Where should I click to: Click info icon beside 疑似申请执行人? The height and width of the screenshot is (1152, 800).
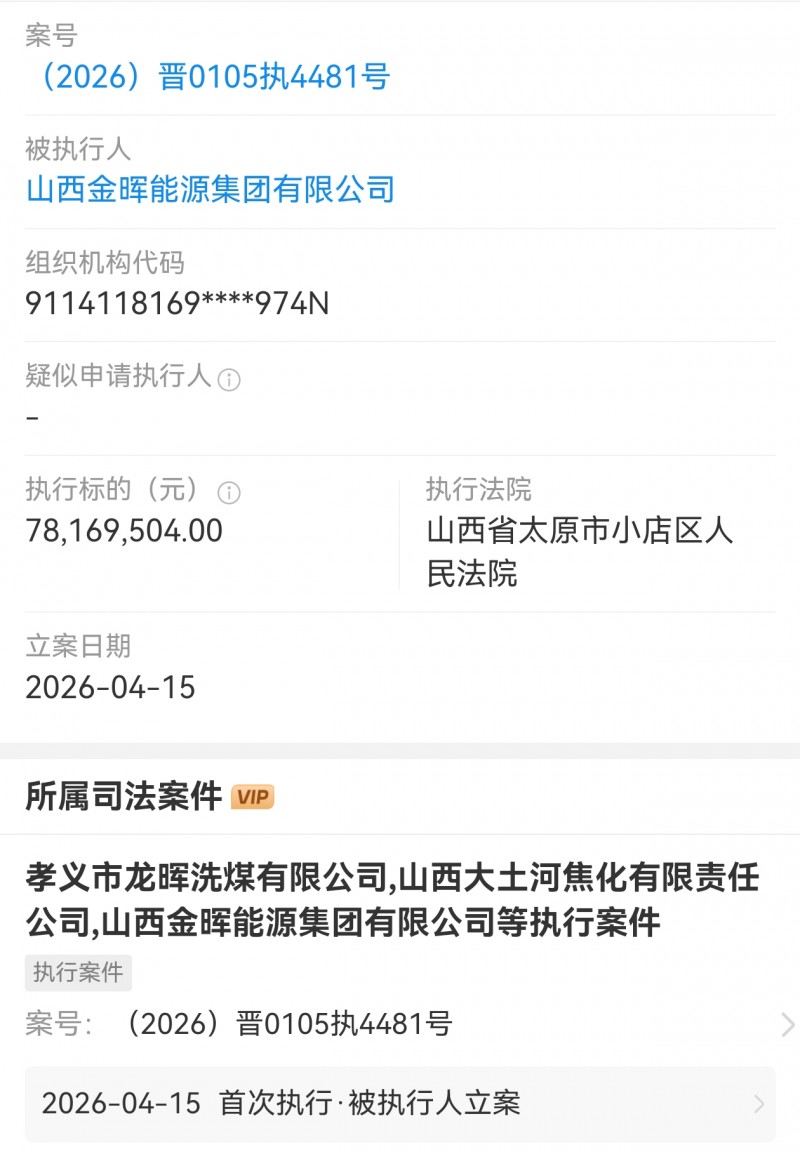click(228, 380)
